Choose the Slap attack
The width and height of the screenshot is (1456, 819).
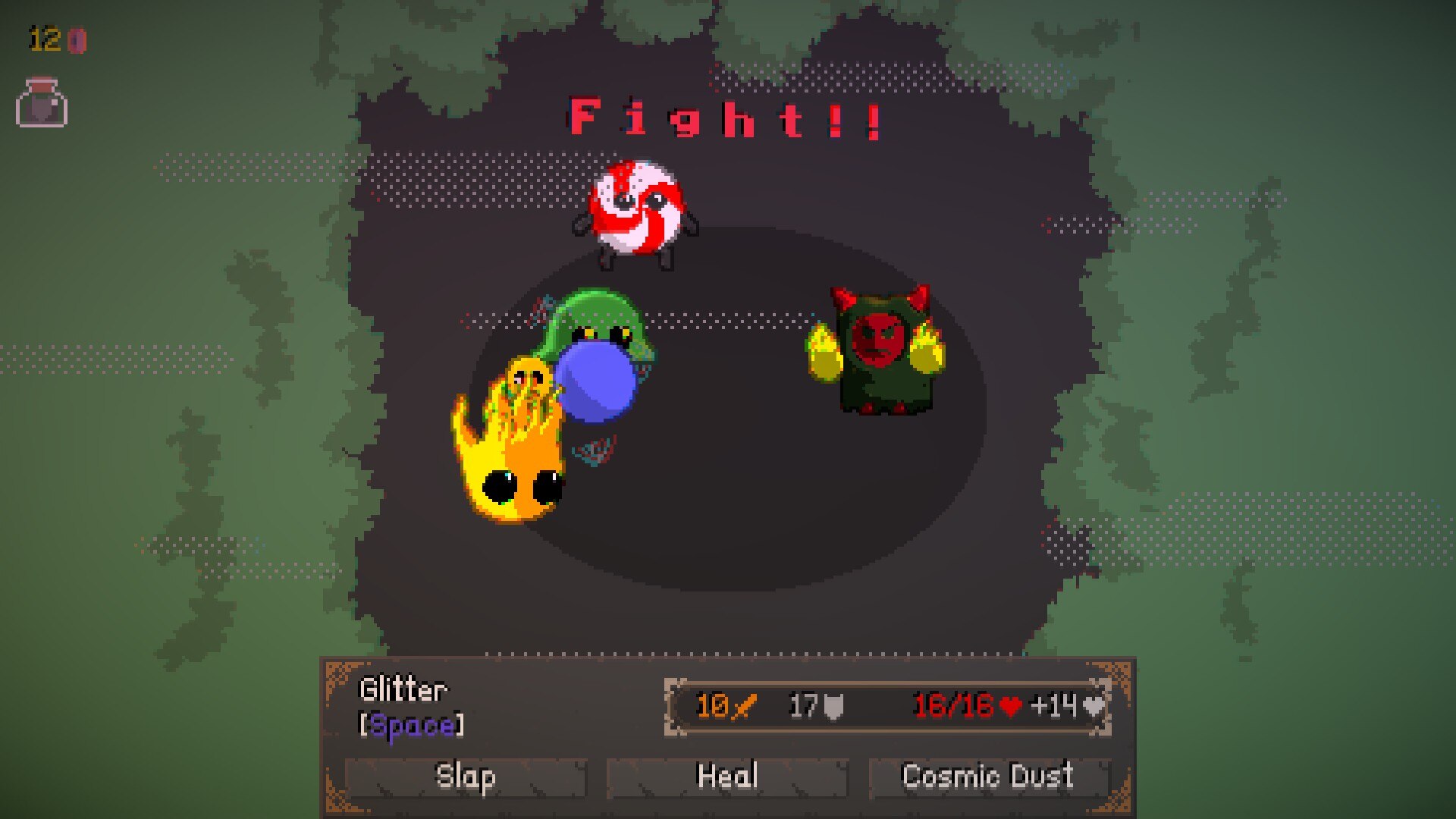(x=466, y=777)
